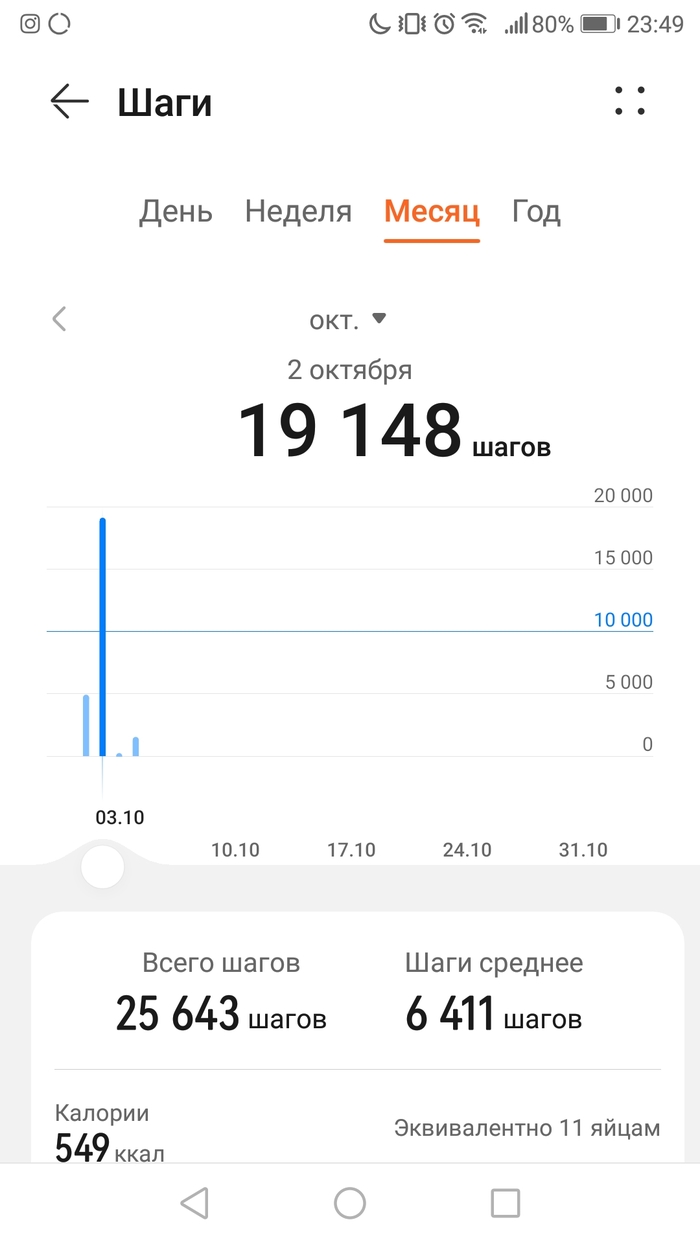Go to the previous month
Viewport: 700px width, 1244px height.
tap(60, 320)
